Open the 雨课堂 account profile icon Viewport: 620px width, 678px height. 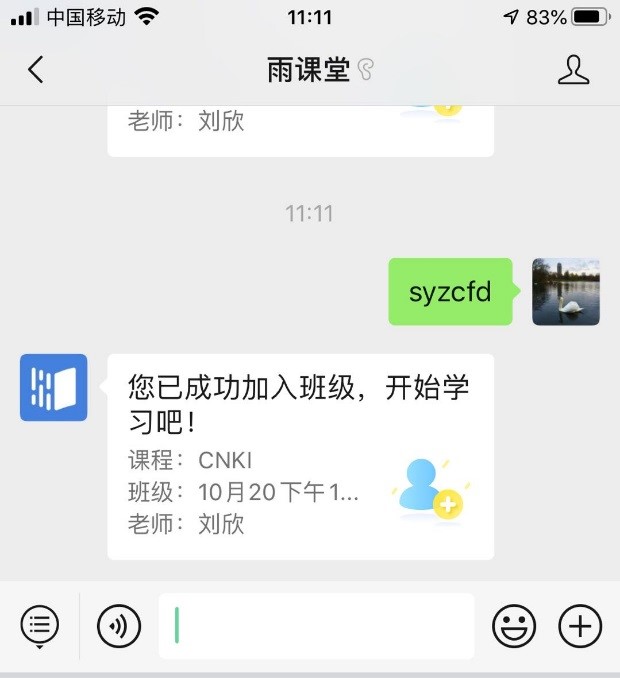[x=573, y=70]
